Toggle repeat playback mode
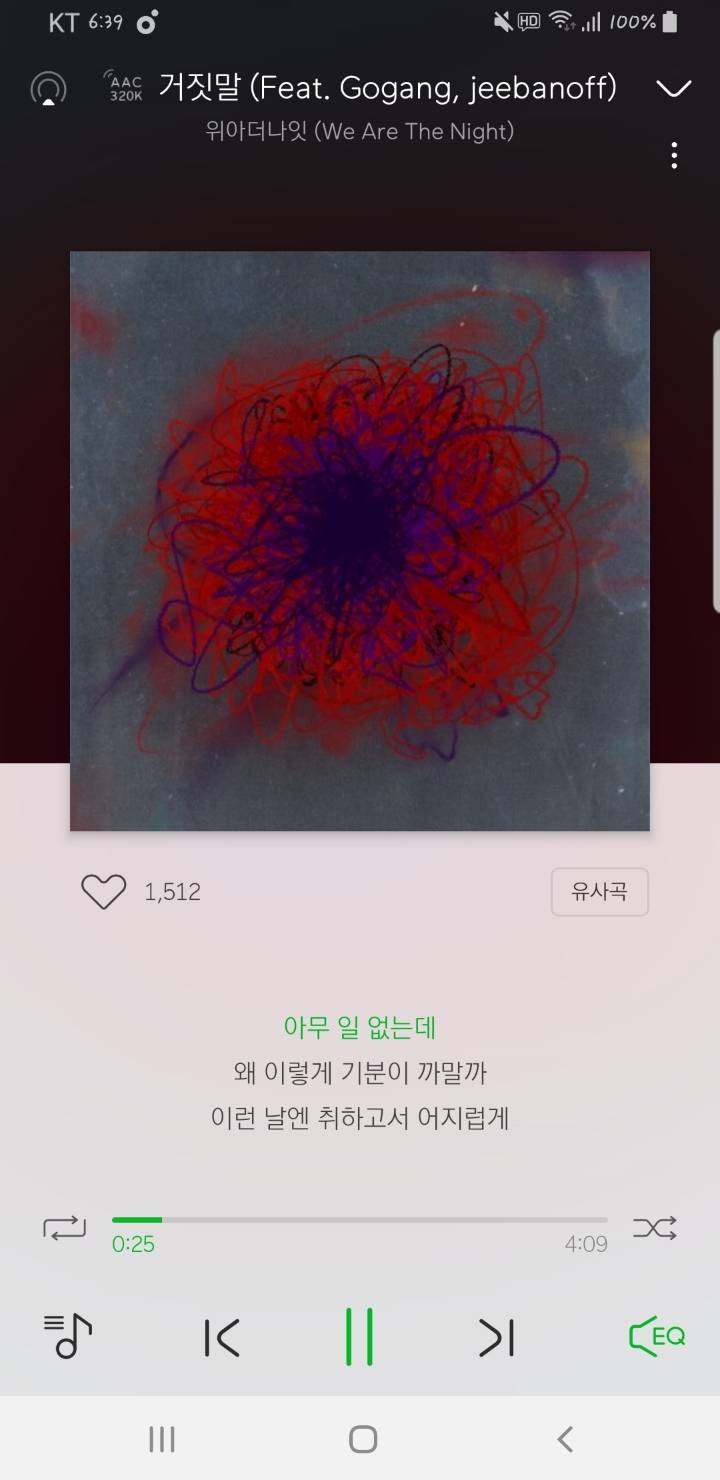This screenshot has height=1480, width=720. tap(63, 1227)
